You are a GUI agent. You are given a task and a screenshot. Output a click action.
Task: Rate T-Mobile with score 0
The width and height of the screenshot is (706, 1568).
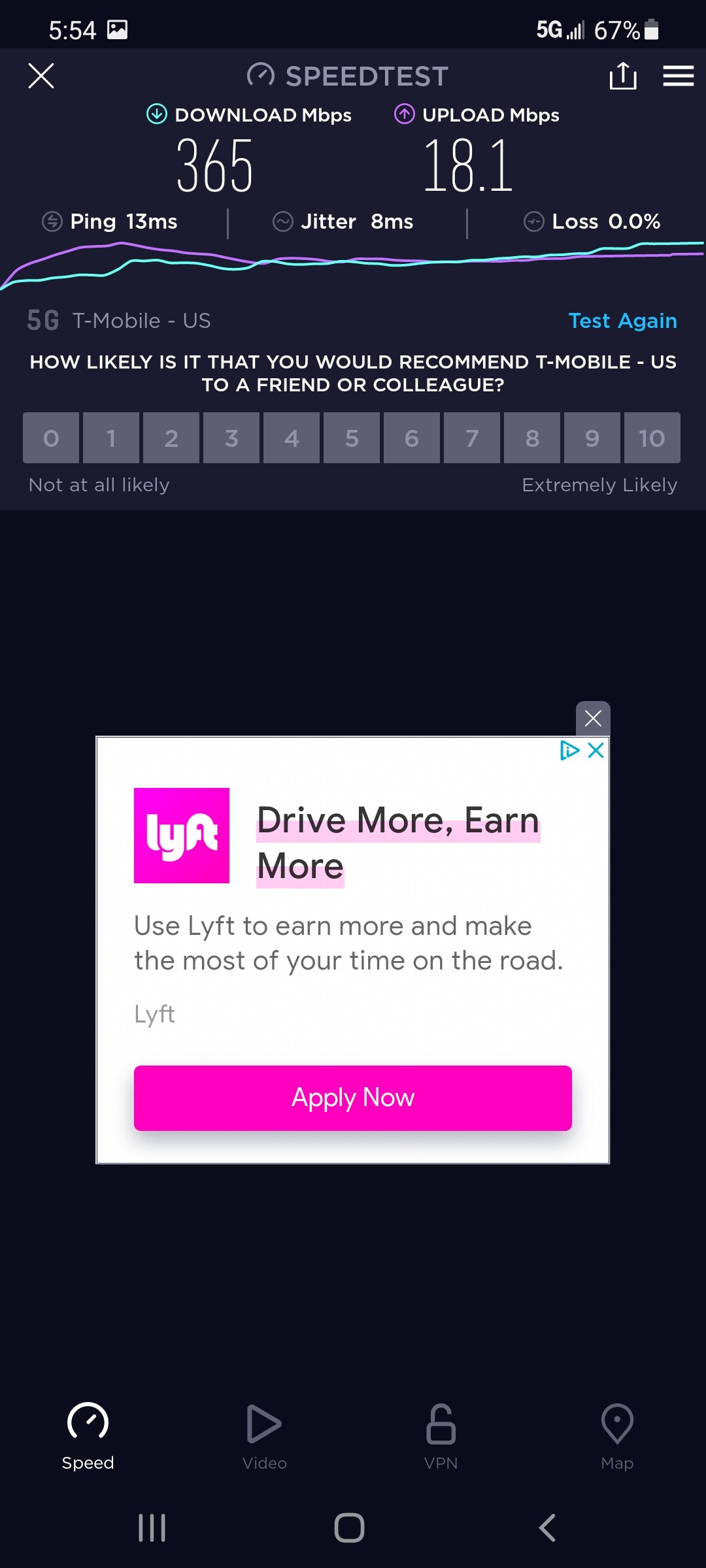point(51,438)
